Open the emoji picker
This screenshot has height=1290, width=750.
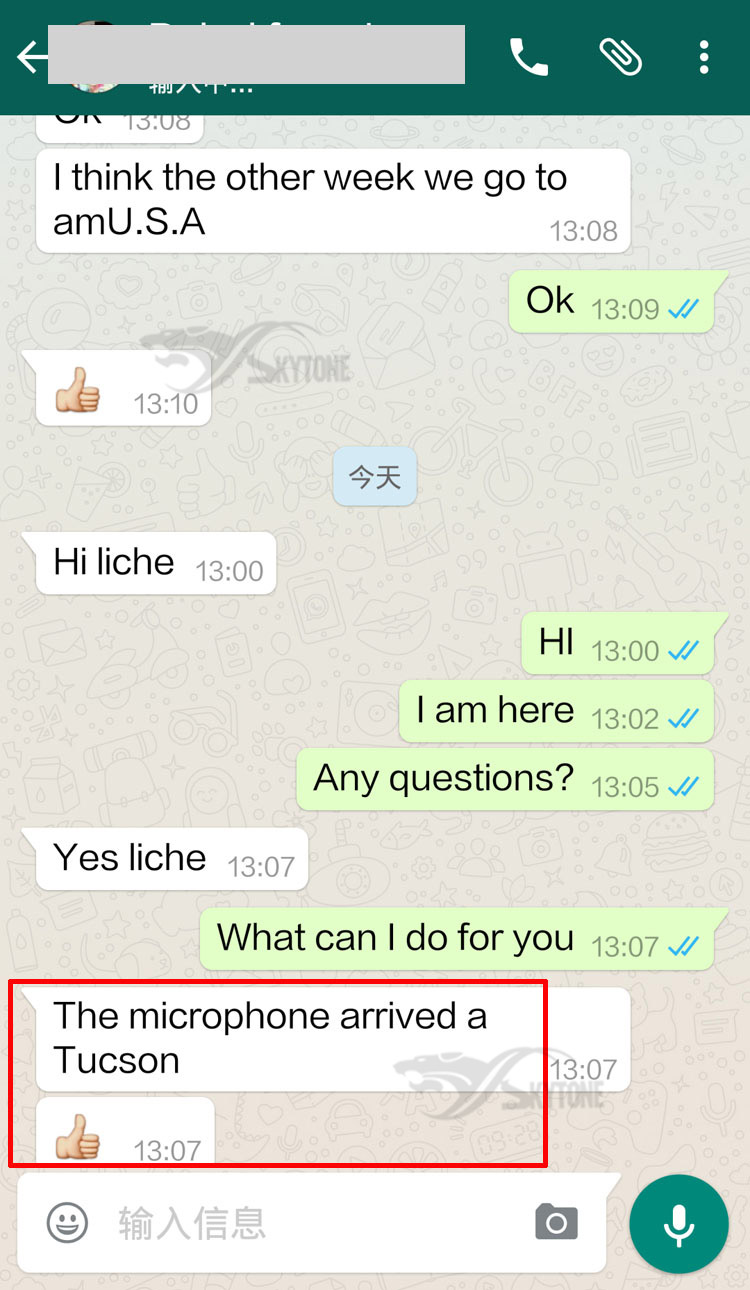click(68, 1222)
